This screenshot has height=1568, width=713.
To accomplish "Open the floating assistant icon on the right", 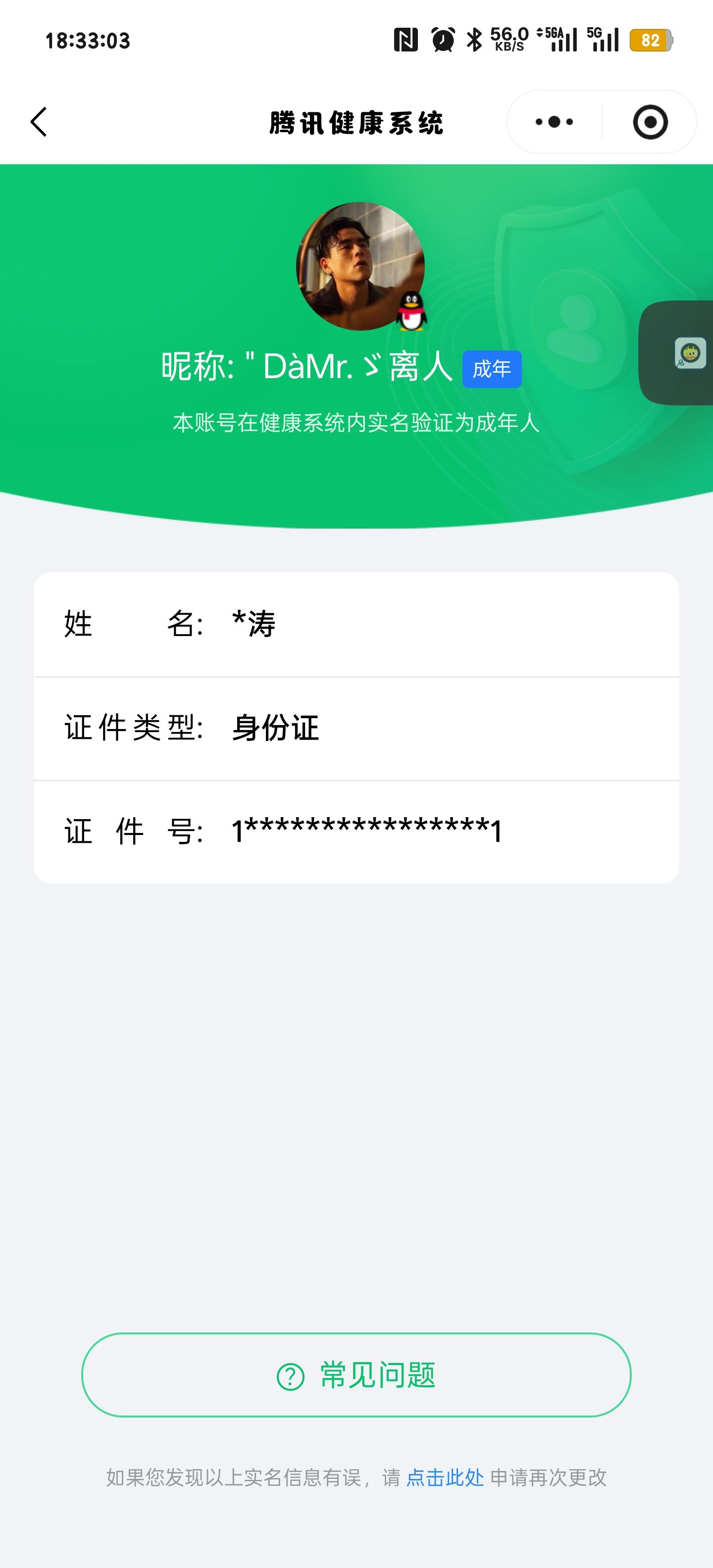I will [x=689, y=353].
